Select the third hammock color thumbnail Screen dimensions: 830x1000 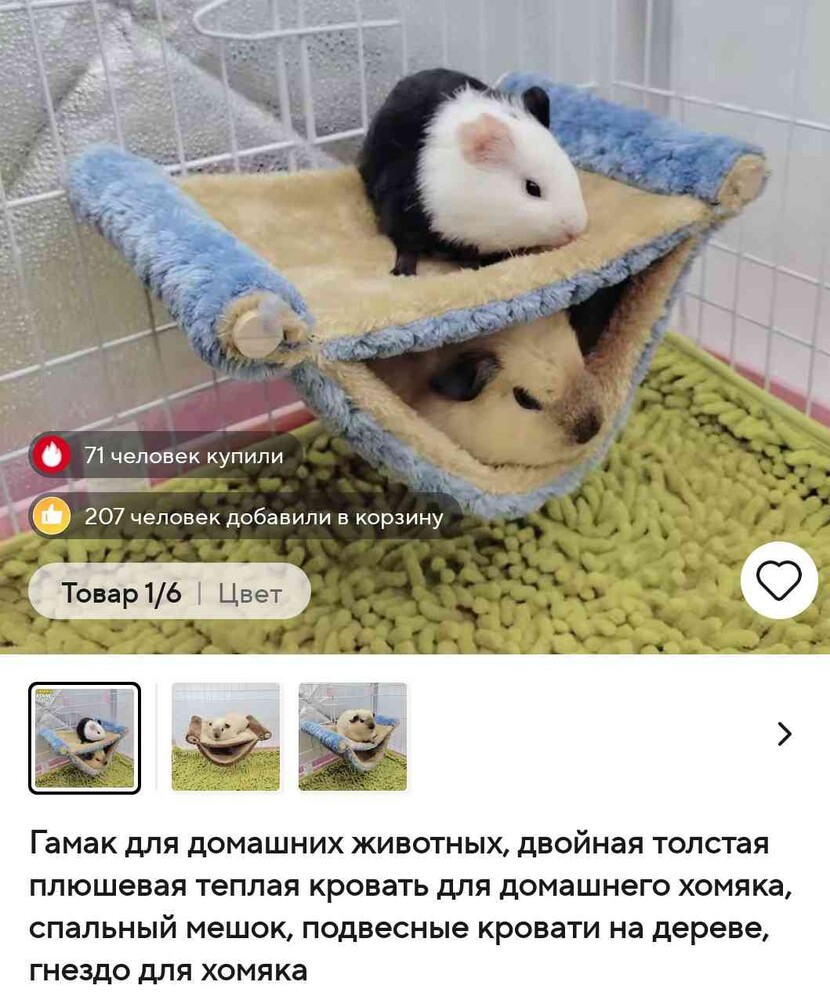[352, 737]
